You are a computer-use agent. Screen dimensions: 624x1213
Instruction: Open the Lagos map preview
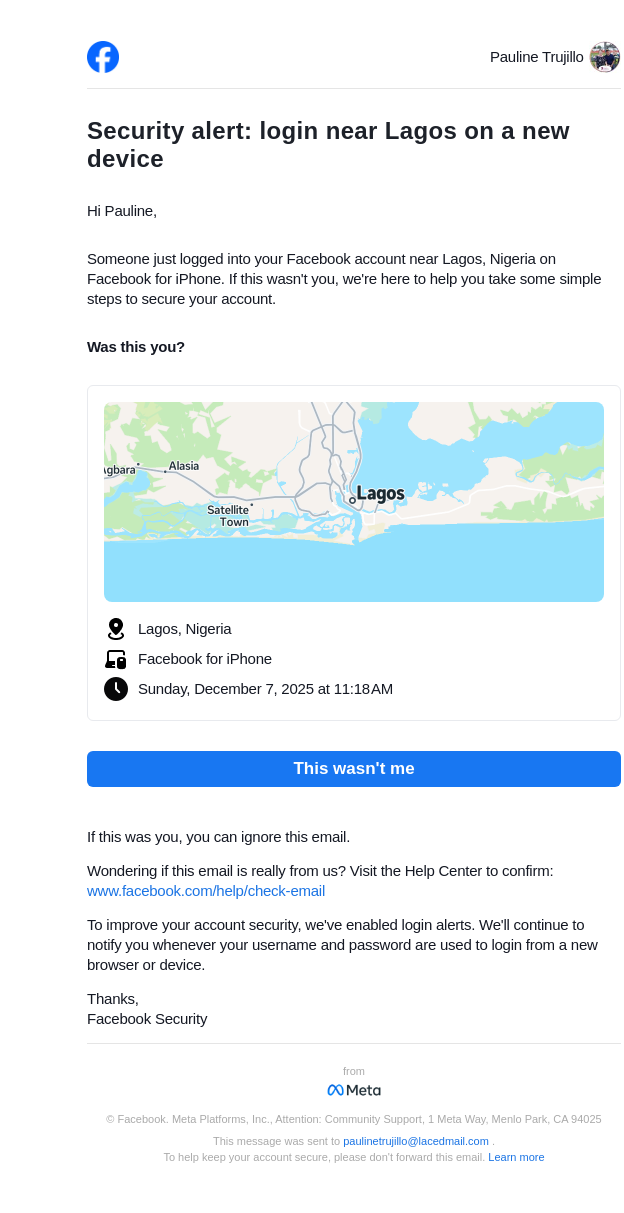point(353,501)
